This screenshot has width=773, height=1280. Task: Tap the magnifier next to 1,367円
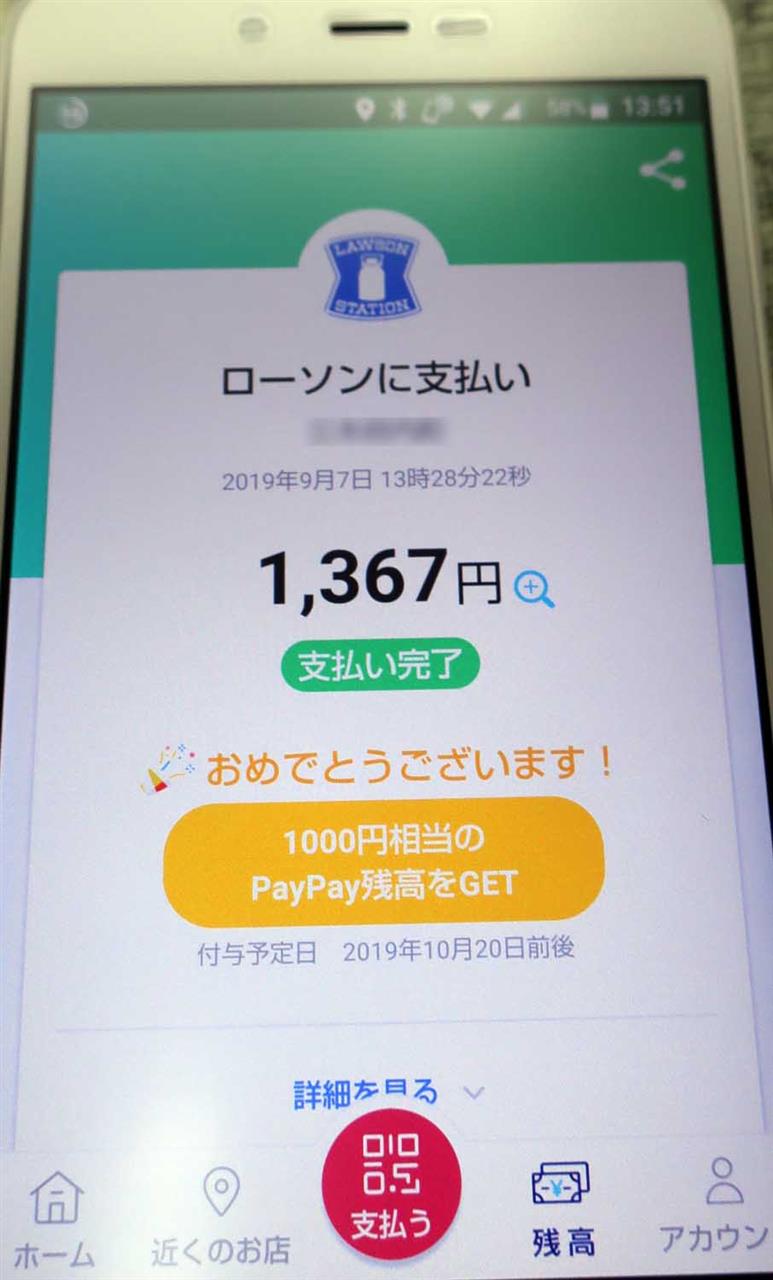(534, 589)
